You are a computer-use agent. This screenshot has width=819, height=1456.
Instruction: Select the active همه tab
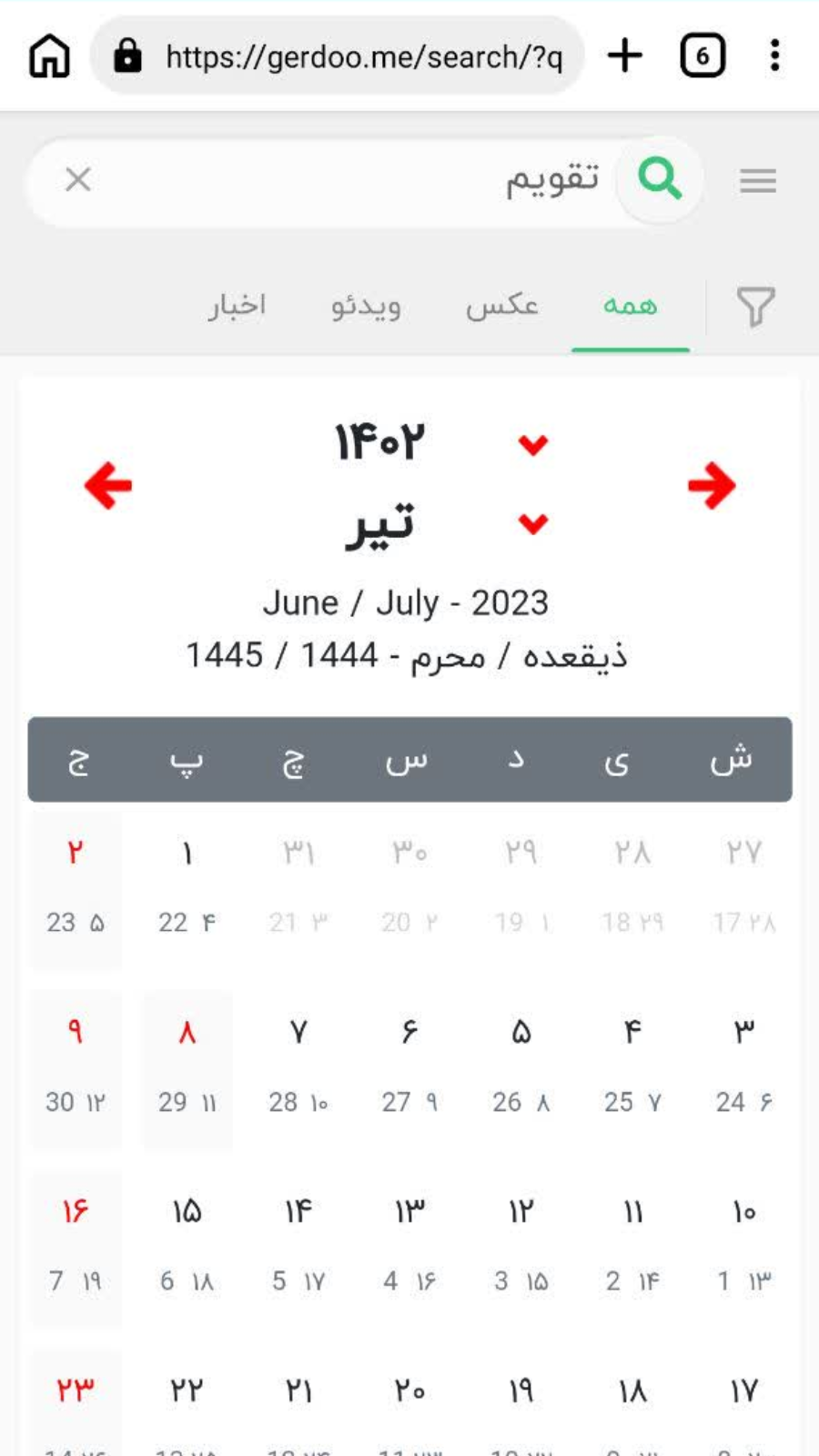(632, 307)
